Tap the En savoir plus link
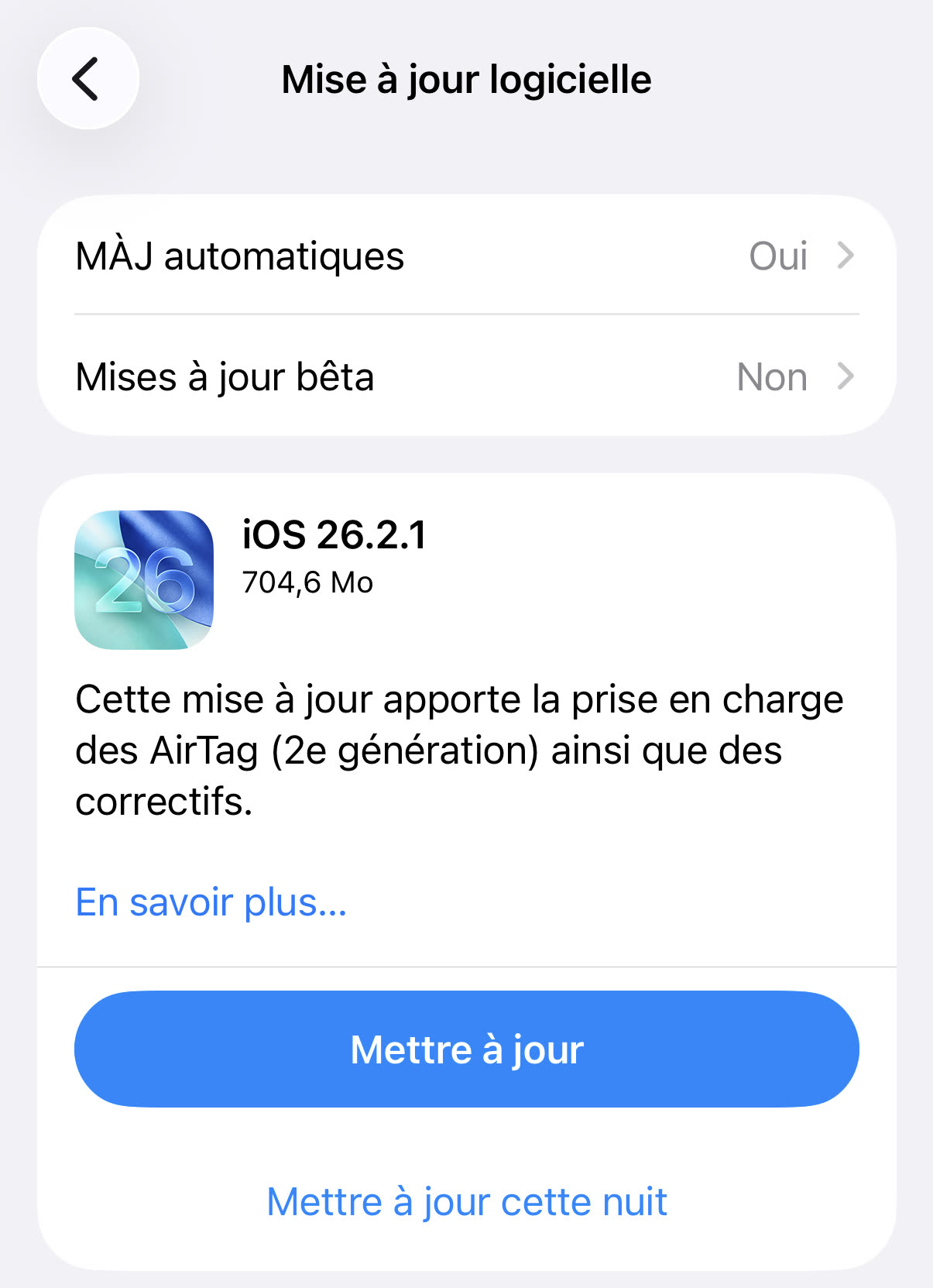 (211, 902)
